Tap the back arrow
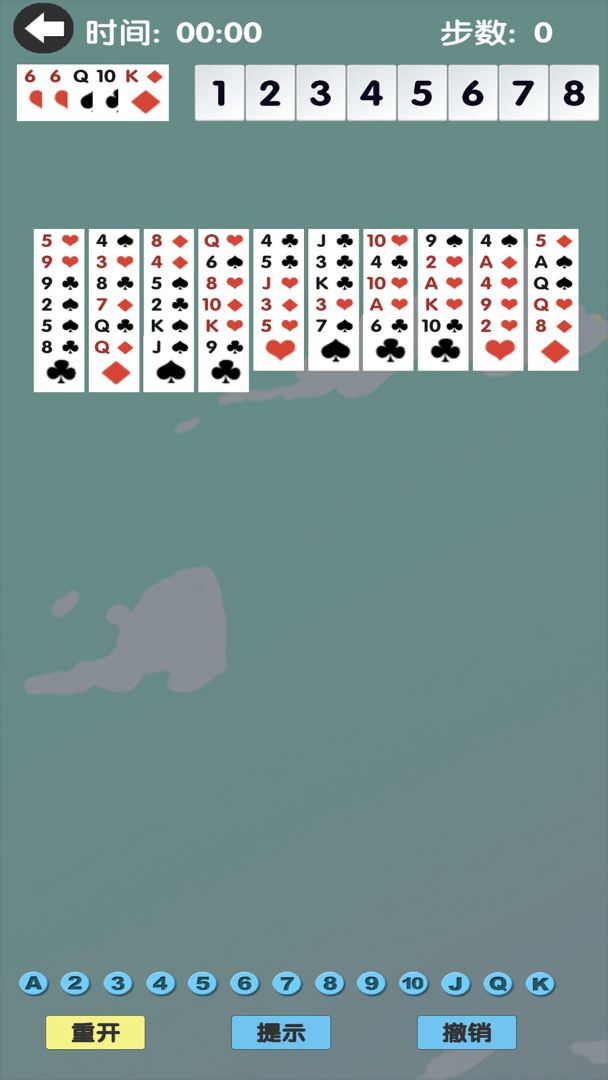The height and width of the screenshot is (1080, 608). click(43, 29)
